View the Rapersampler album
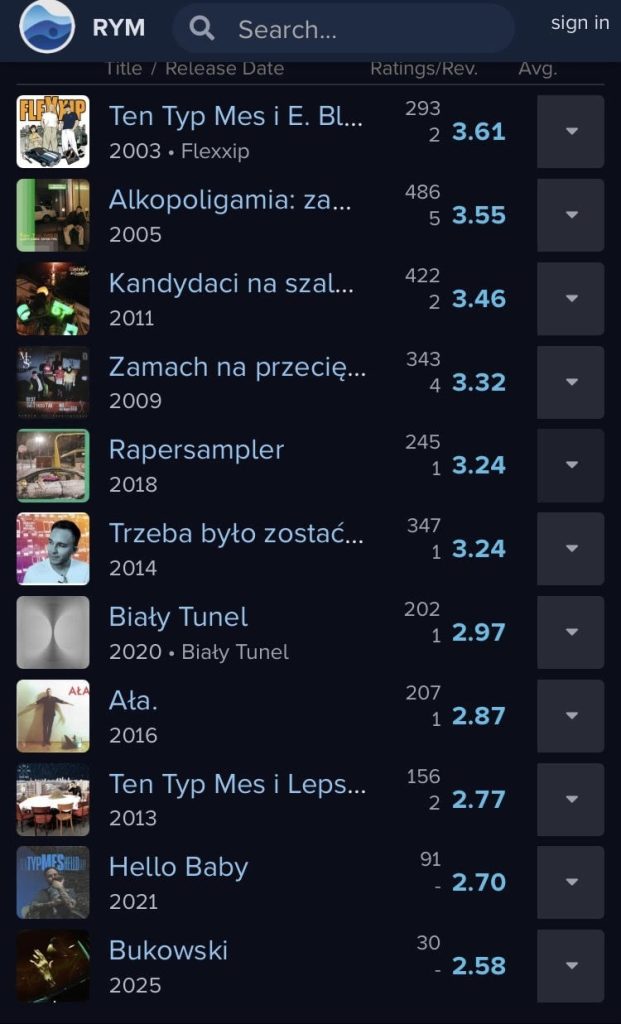 pos(196,450)
